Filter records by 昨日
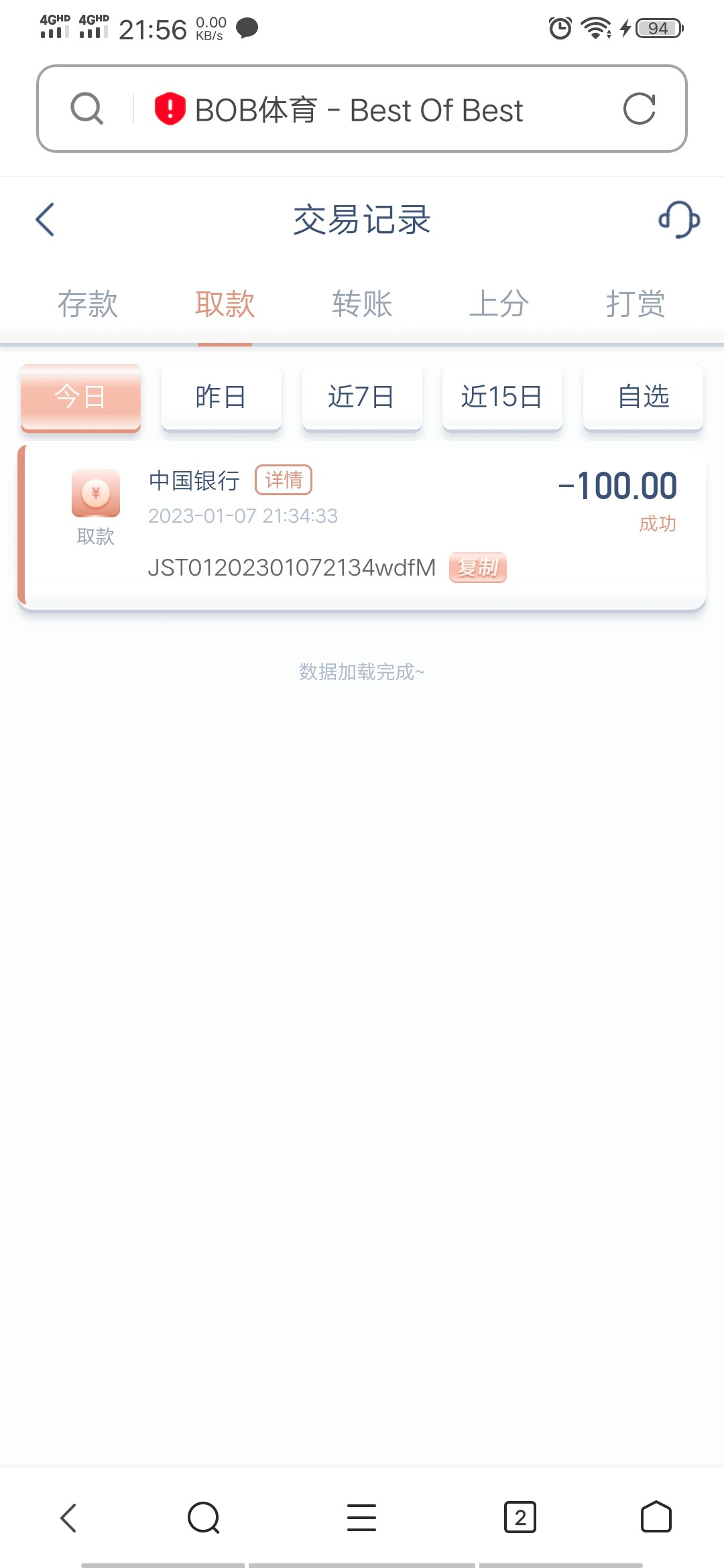This screenshot has width=724, height=1568. [221, 397]
